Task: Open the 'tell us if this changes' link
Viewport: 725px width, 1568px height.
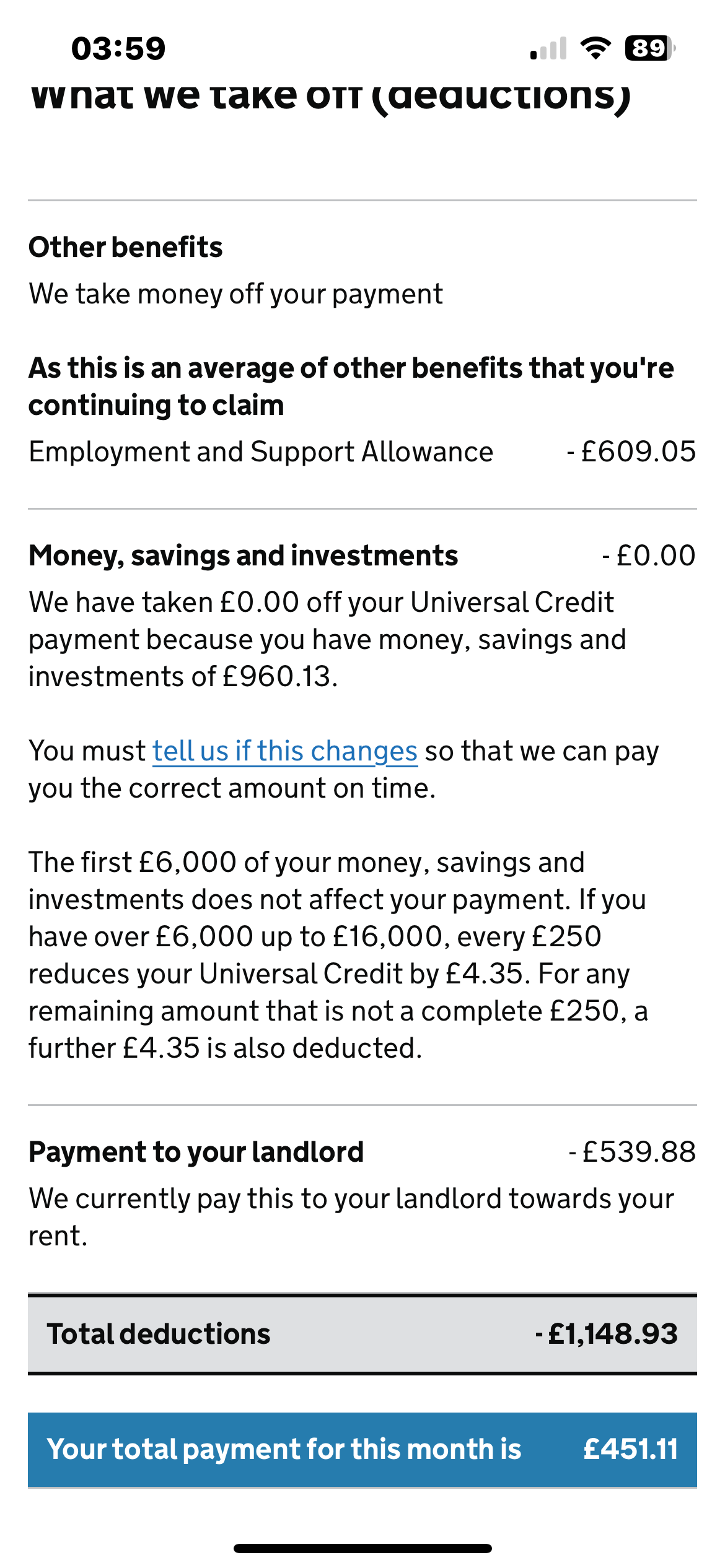Action: [285, 751]
